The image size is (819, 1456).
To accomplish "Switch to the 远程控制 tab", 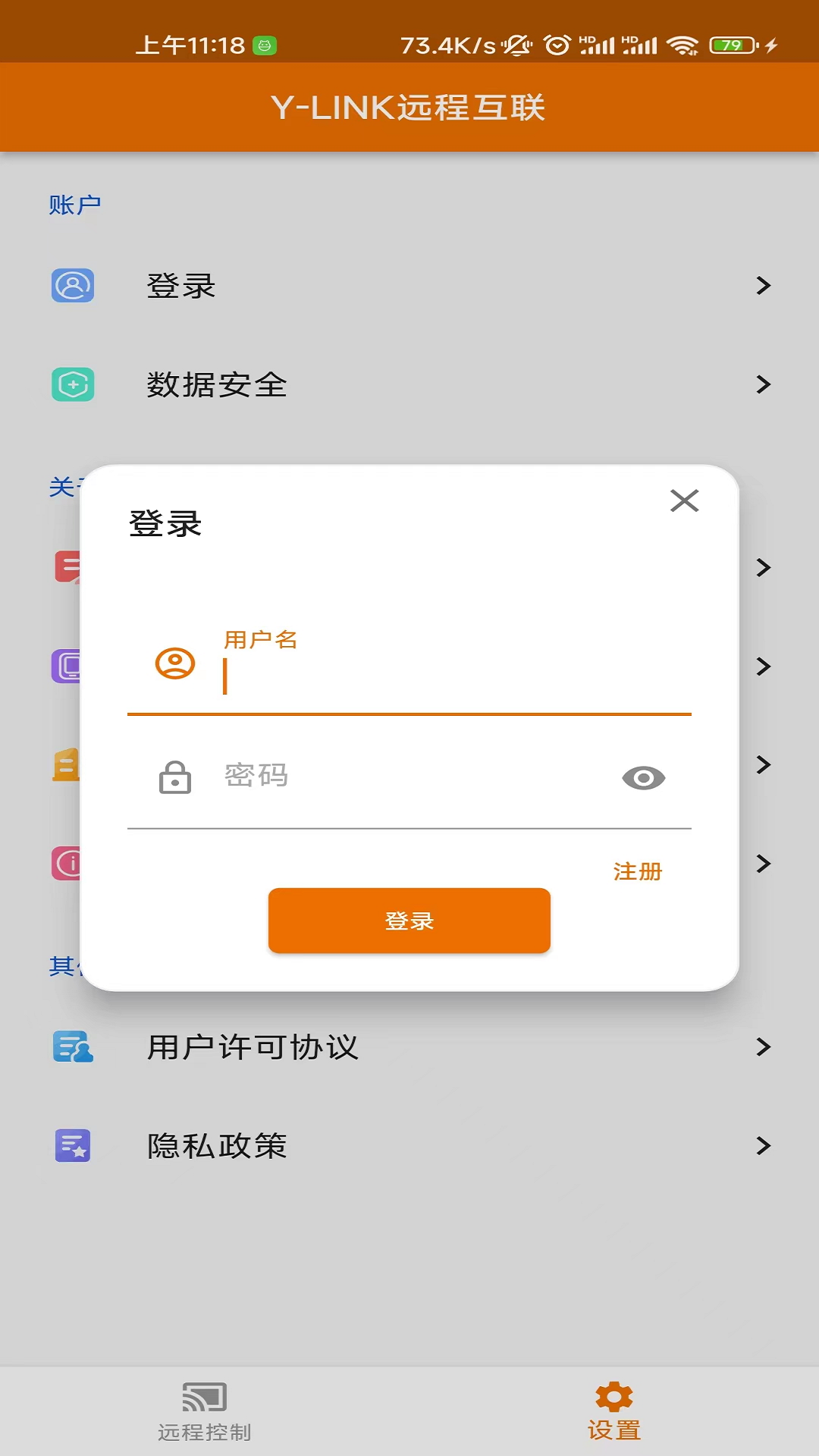I will [x=205, y=1412].
